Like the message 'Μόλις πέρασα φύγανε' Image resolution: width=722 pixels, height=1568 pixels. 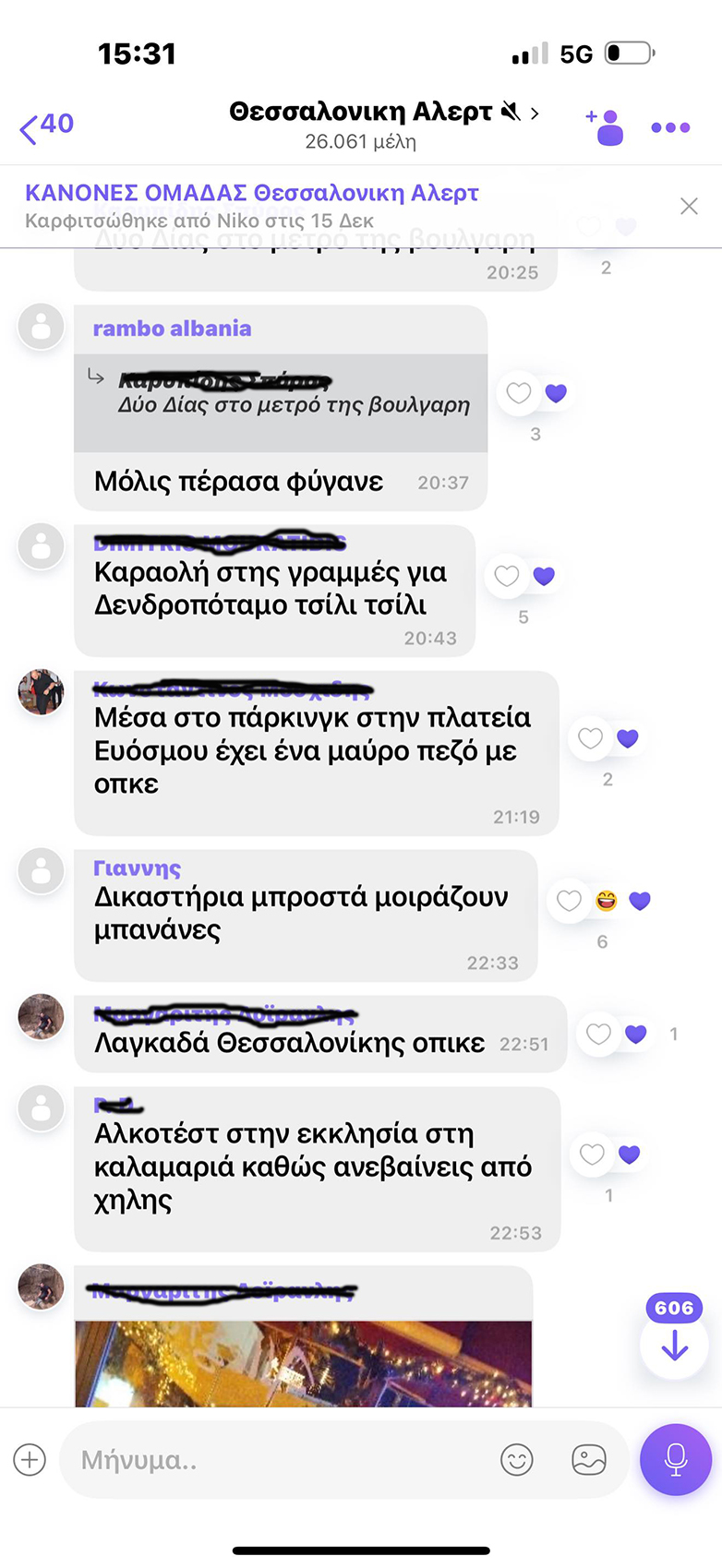tap(519, 393)
